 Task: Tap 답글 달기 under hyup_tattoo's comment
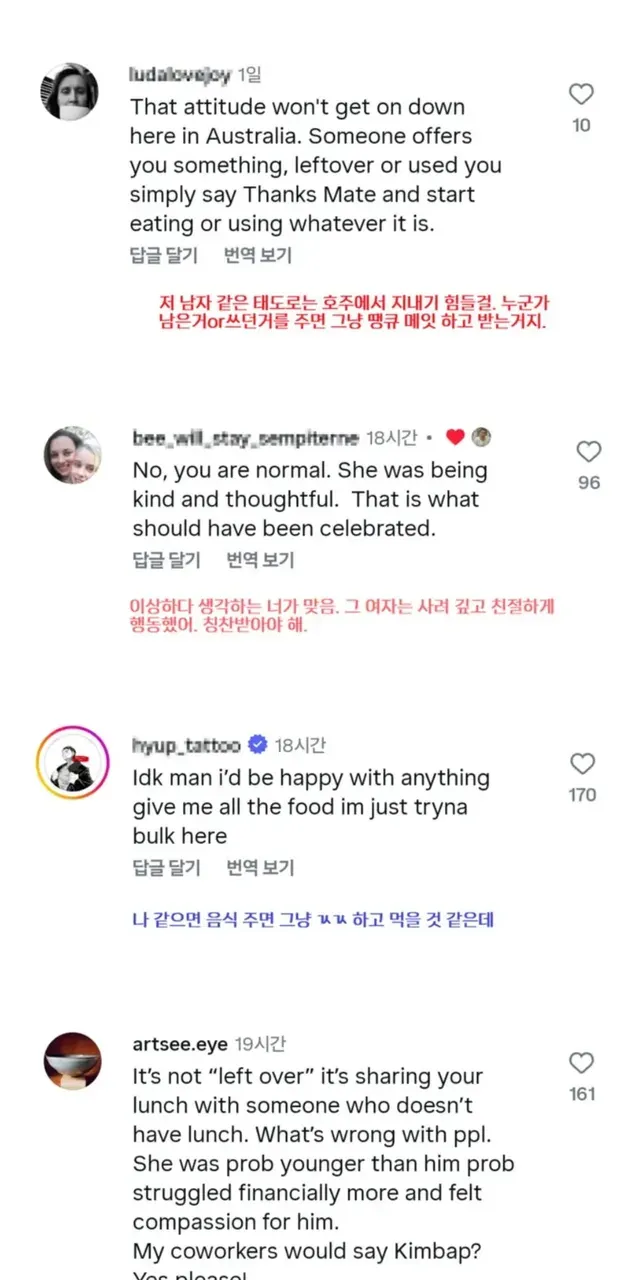(166, 867)
